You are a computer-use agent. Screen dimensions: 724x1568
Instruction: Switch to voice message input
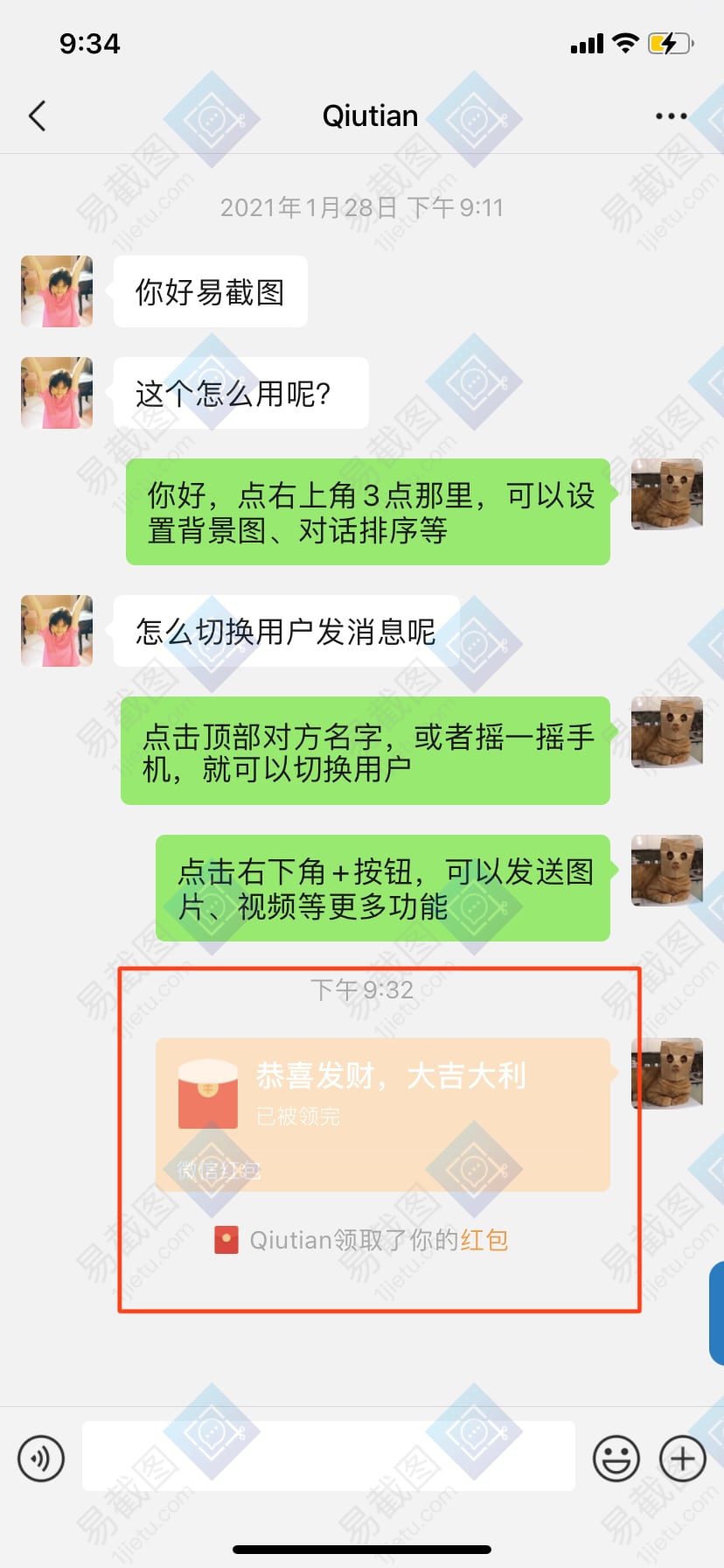coord(41,1459)
